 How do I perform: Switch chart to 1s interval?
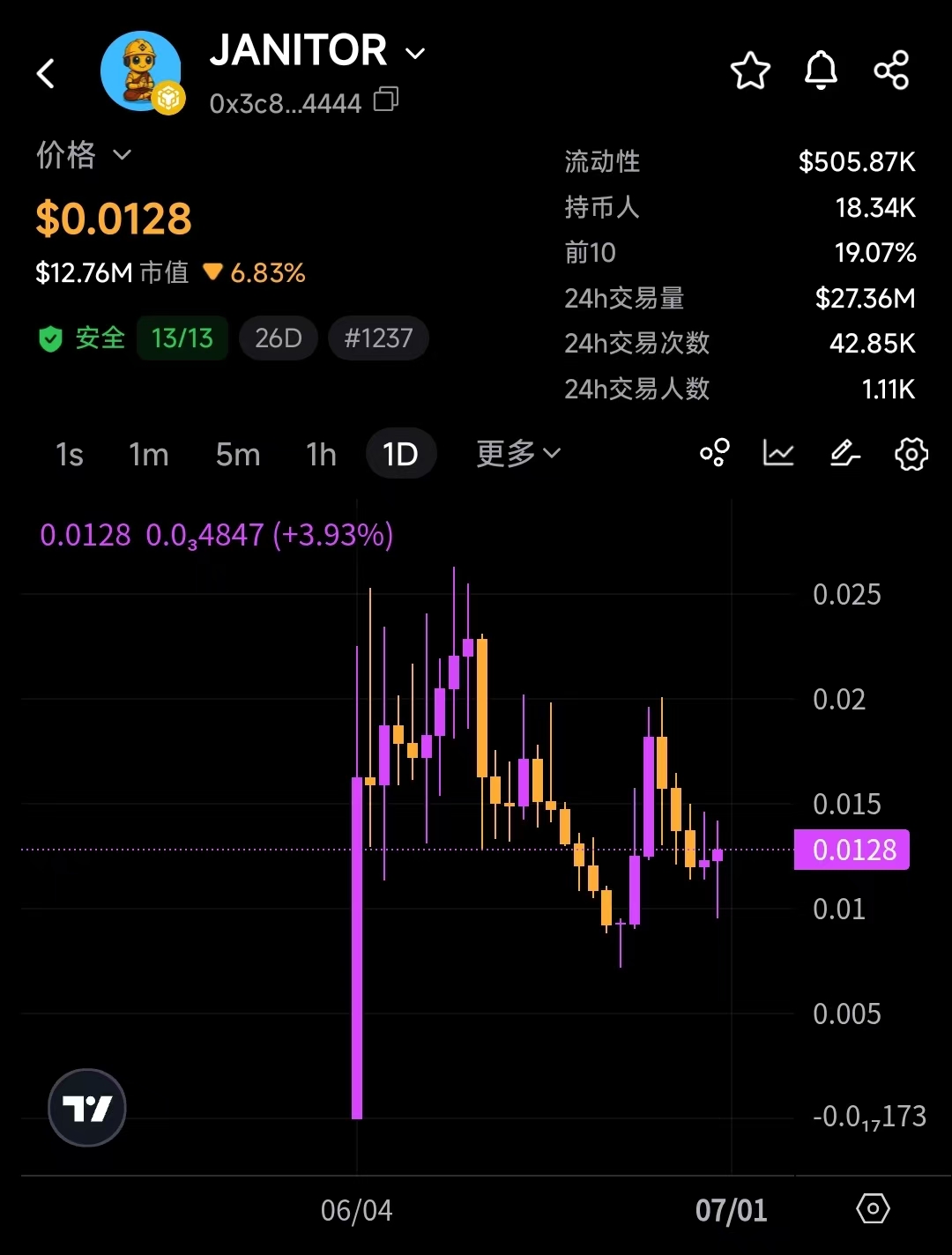point(69,455)
